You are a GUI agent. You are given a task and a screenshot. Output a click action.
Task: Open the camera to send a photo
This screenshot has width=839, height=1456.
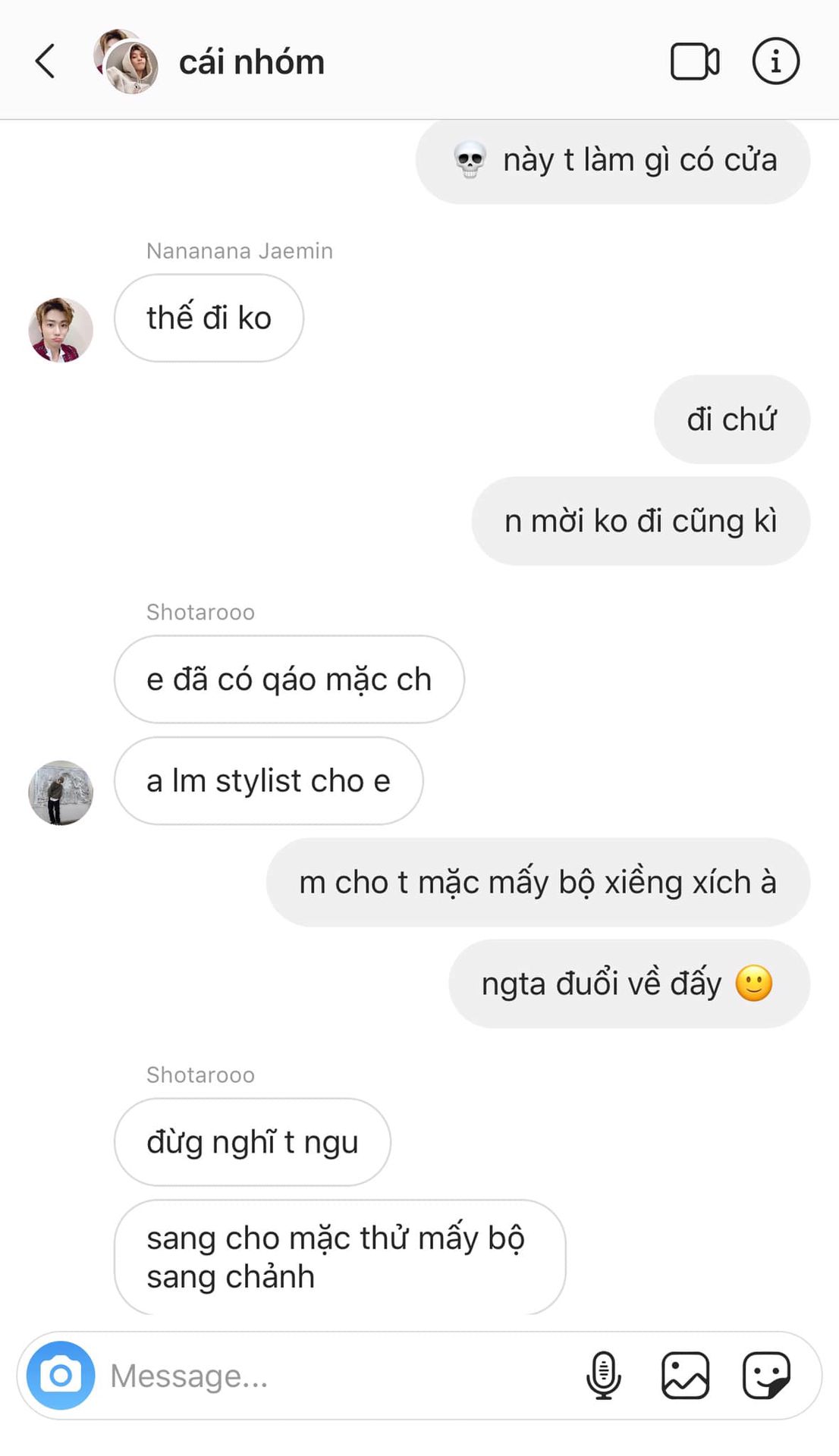[61, 1375]
